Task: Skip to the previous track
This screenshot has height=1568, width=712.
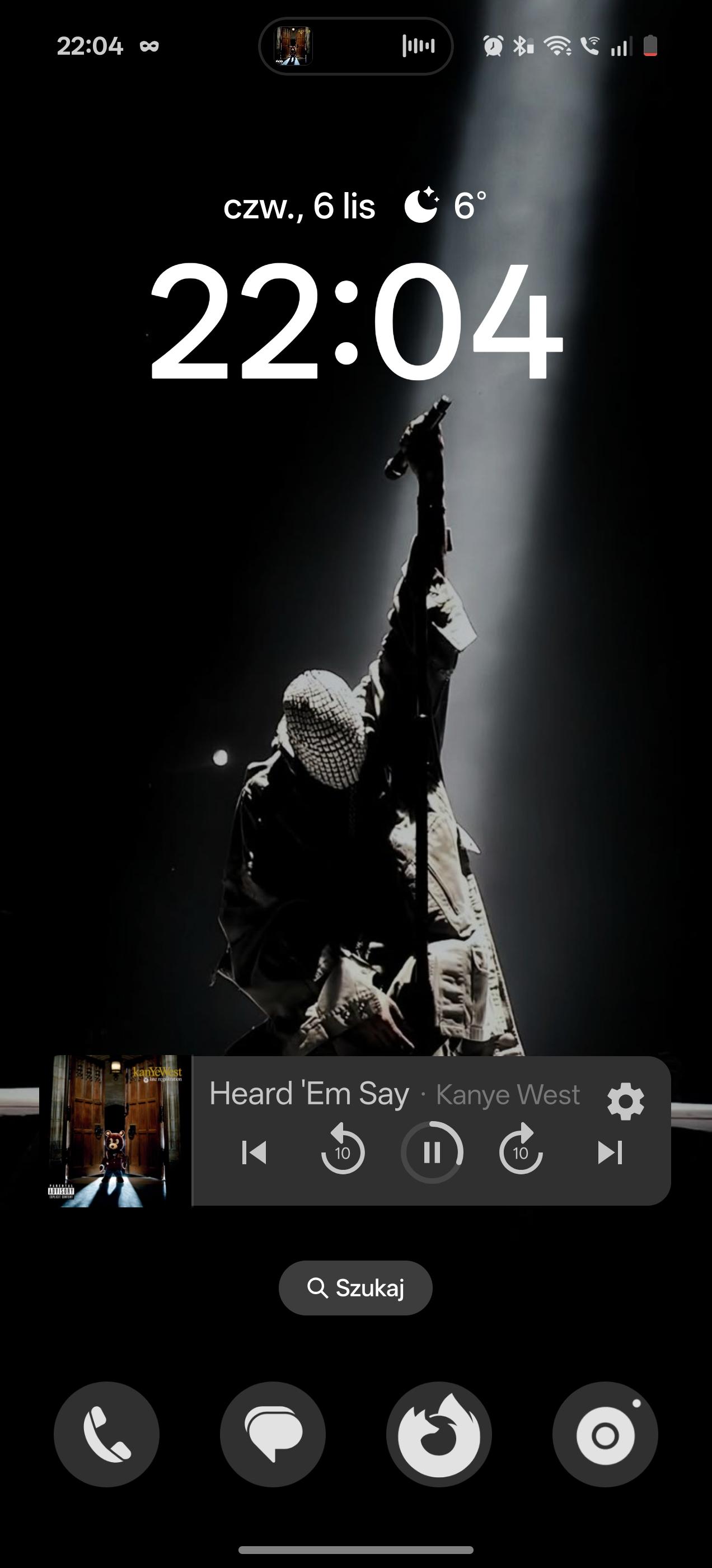Action: (254, 1152)
